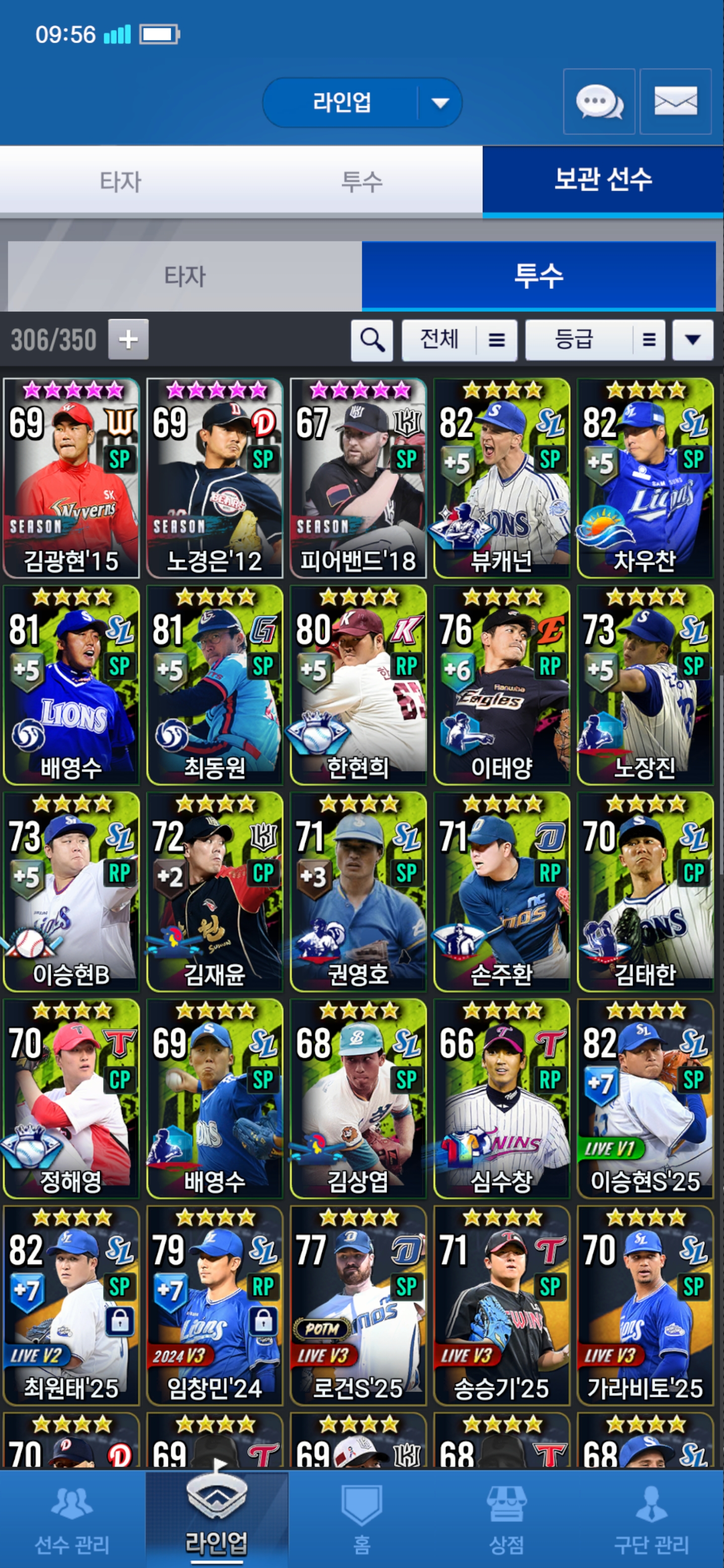This screenshot has height=1568, width=724.
Task: Select the 임창민'24 player card
Action: pos(214,1306)
